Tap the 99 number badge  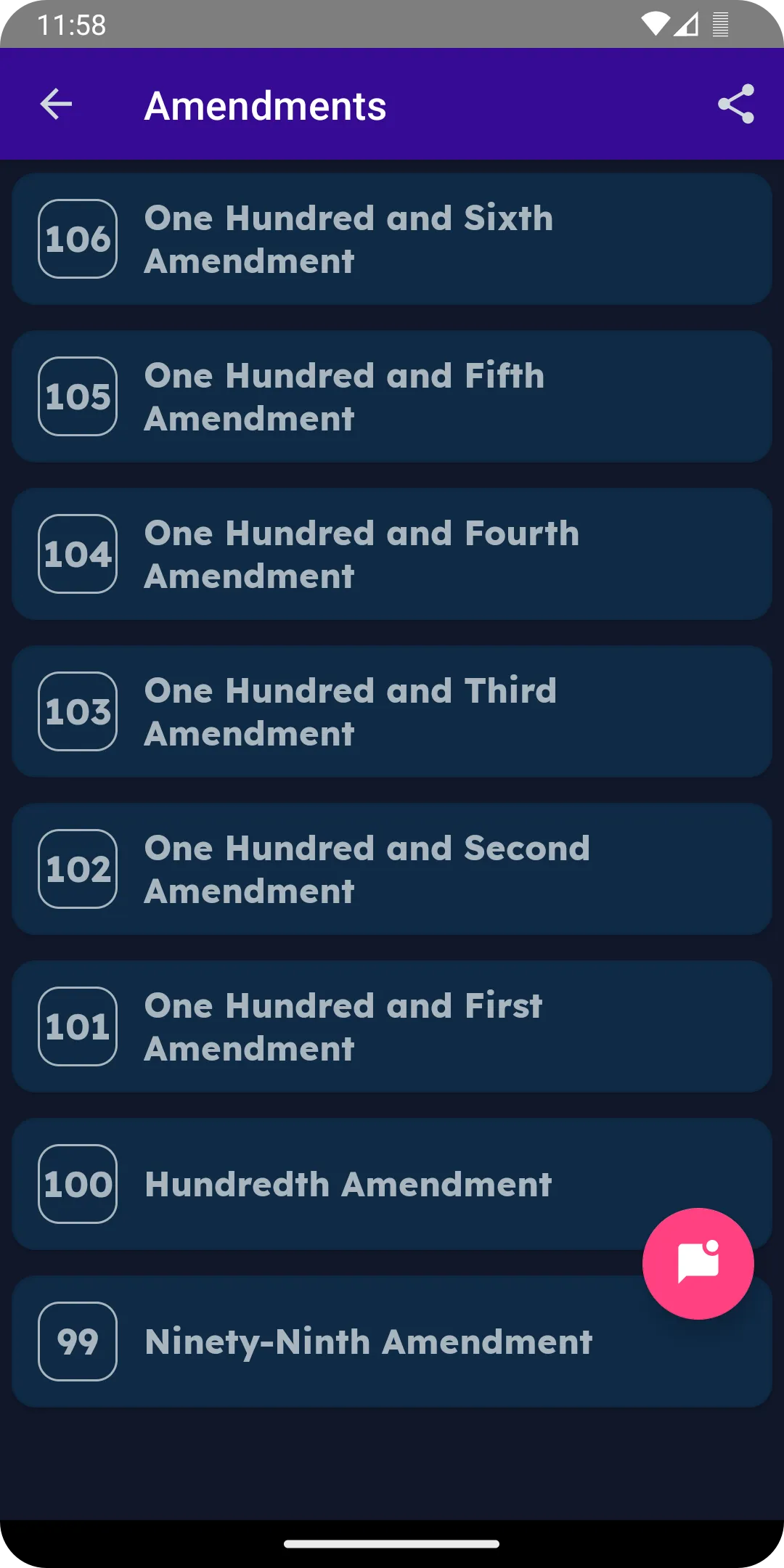coord(77,1342)
